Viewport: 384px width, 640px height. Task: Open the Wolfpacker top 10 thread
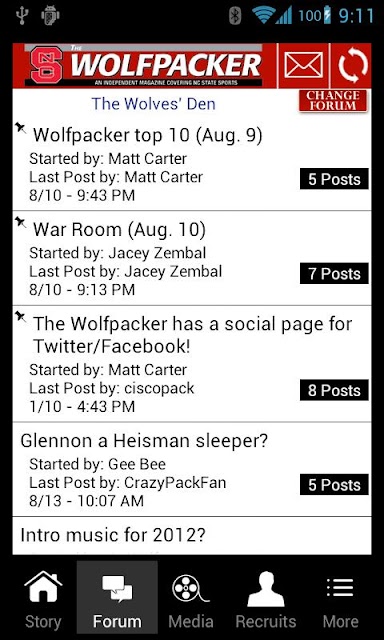(x=192, y=164)
